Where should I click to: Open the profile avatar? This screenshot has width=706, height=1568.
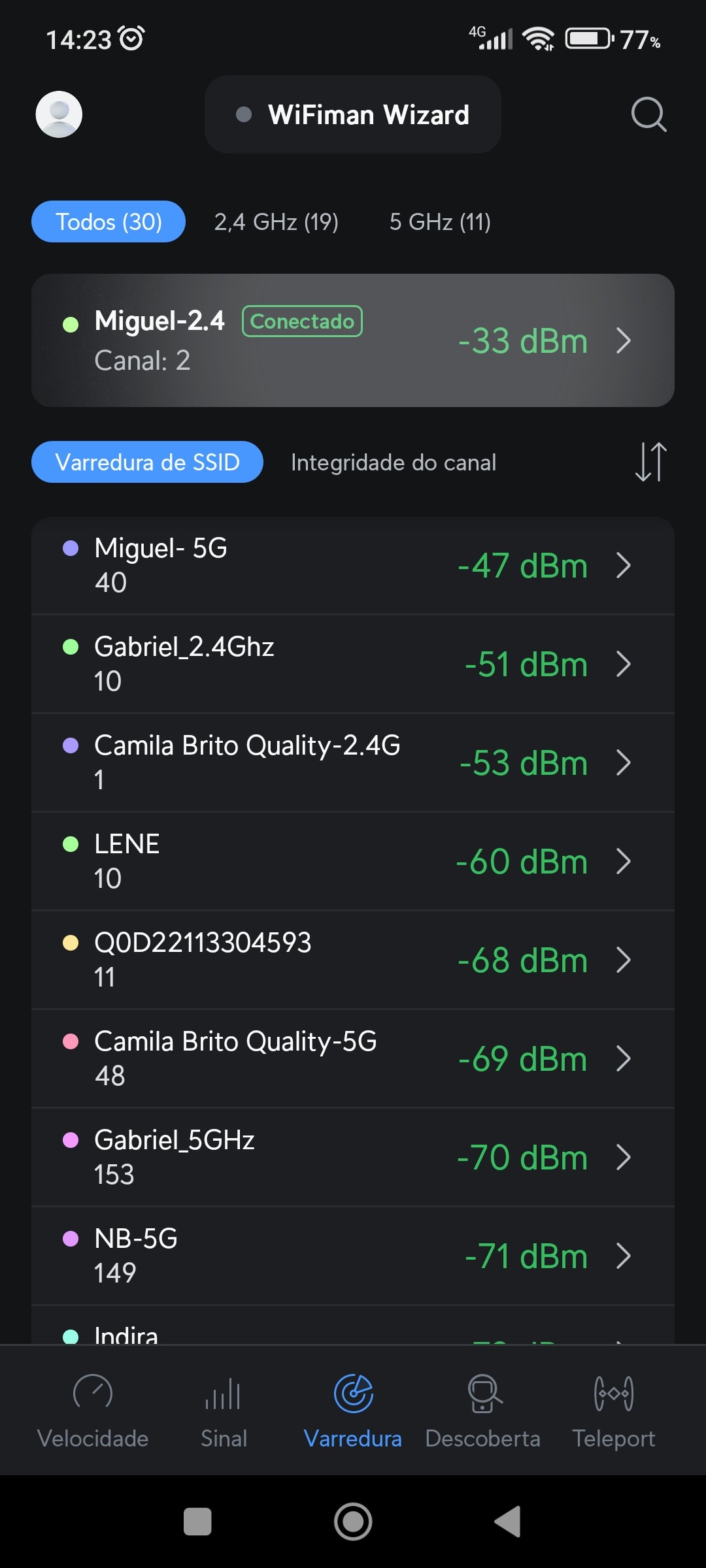pos(59,114)
